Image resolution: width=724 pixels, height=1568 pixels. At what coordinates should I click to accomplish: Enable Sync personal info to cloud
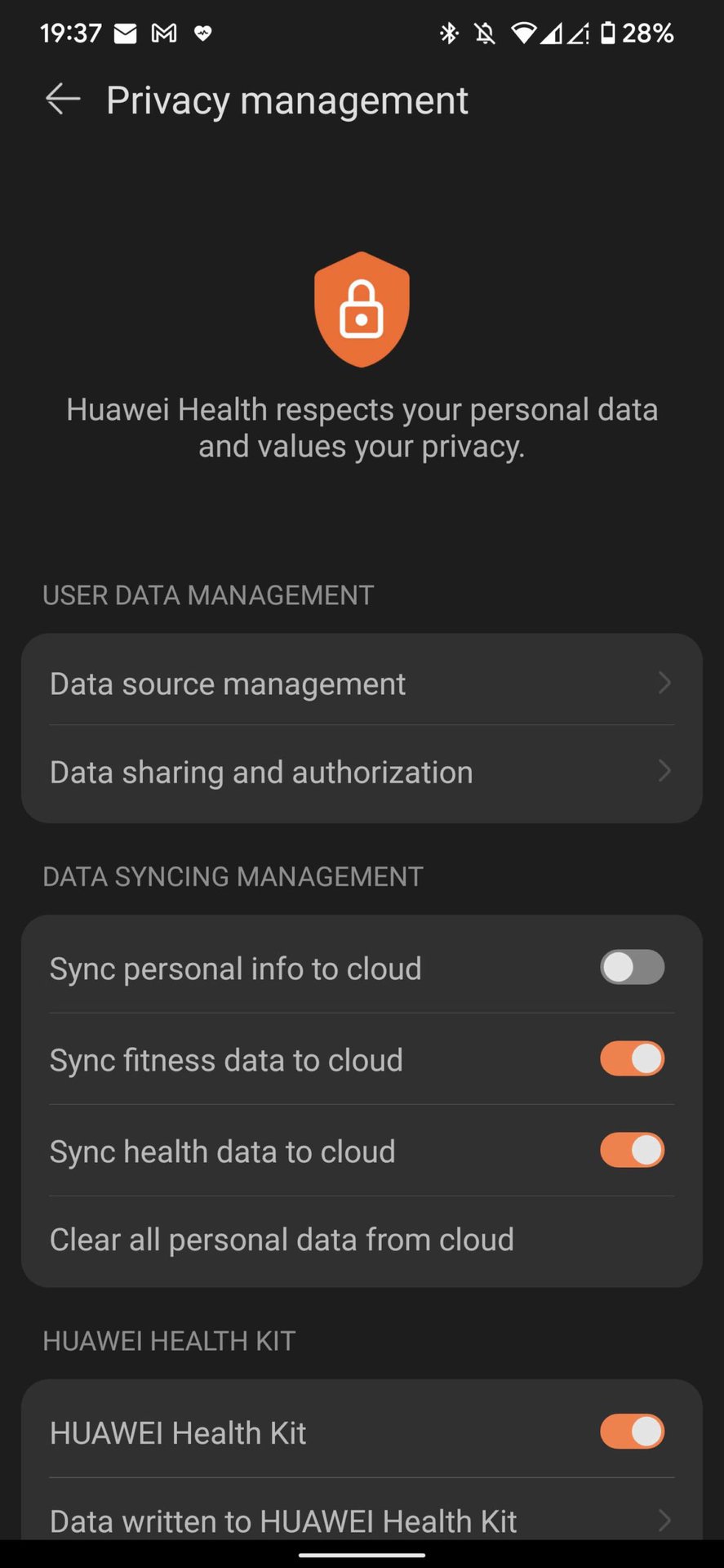(632, 968)
